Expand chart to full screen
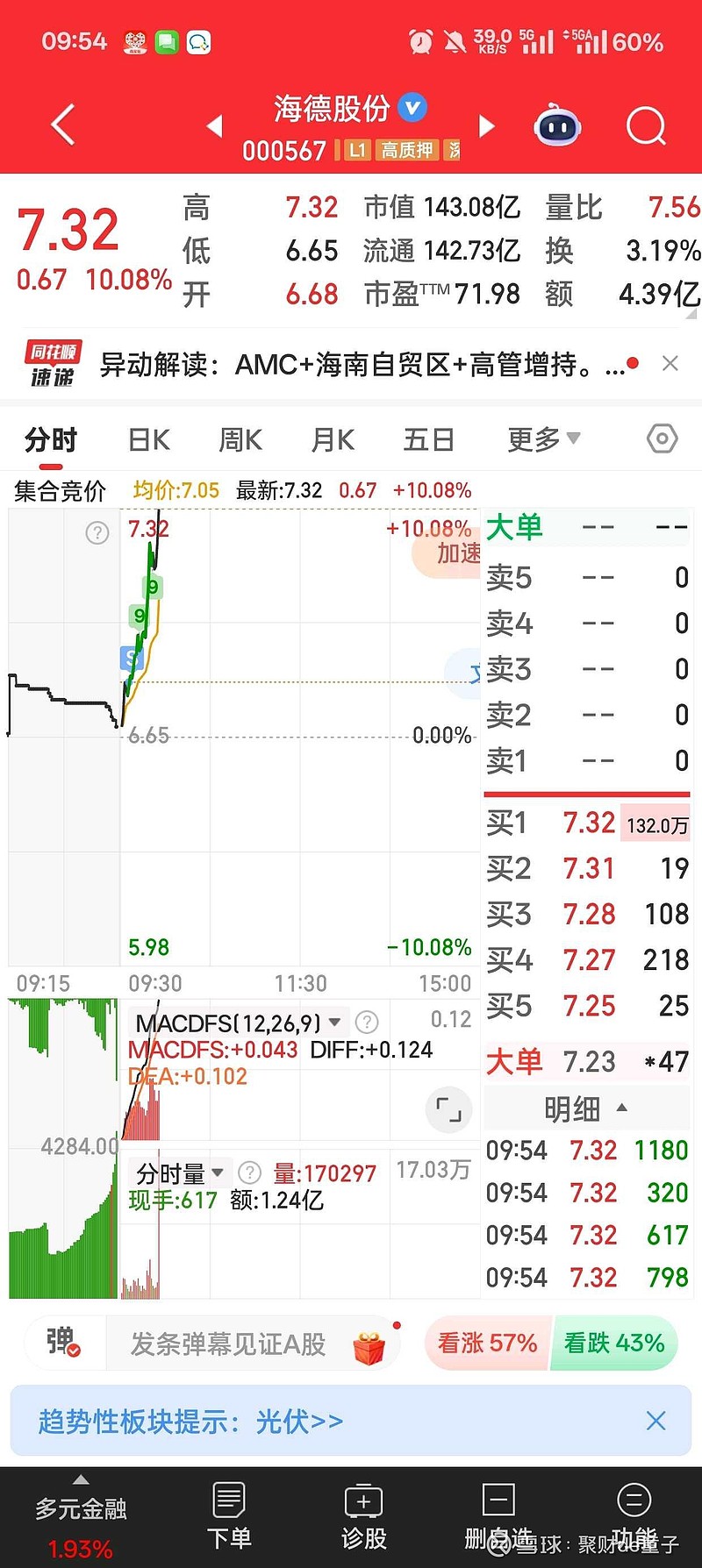702x1568 pixels. pos(448,1109)
